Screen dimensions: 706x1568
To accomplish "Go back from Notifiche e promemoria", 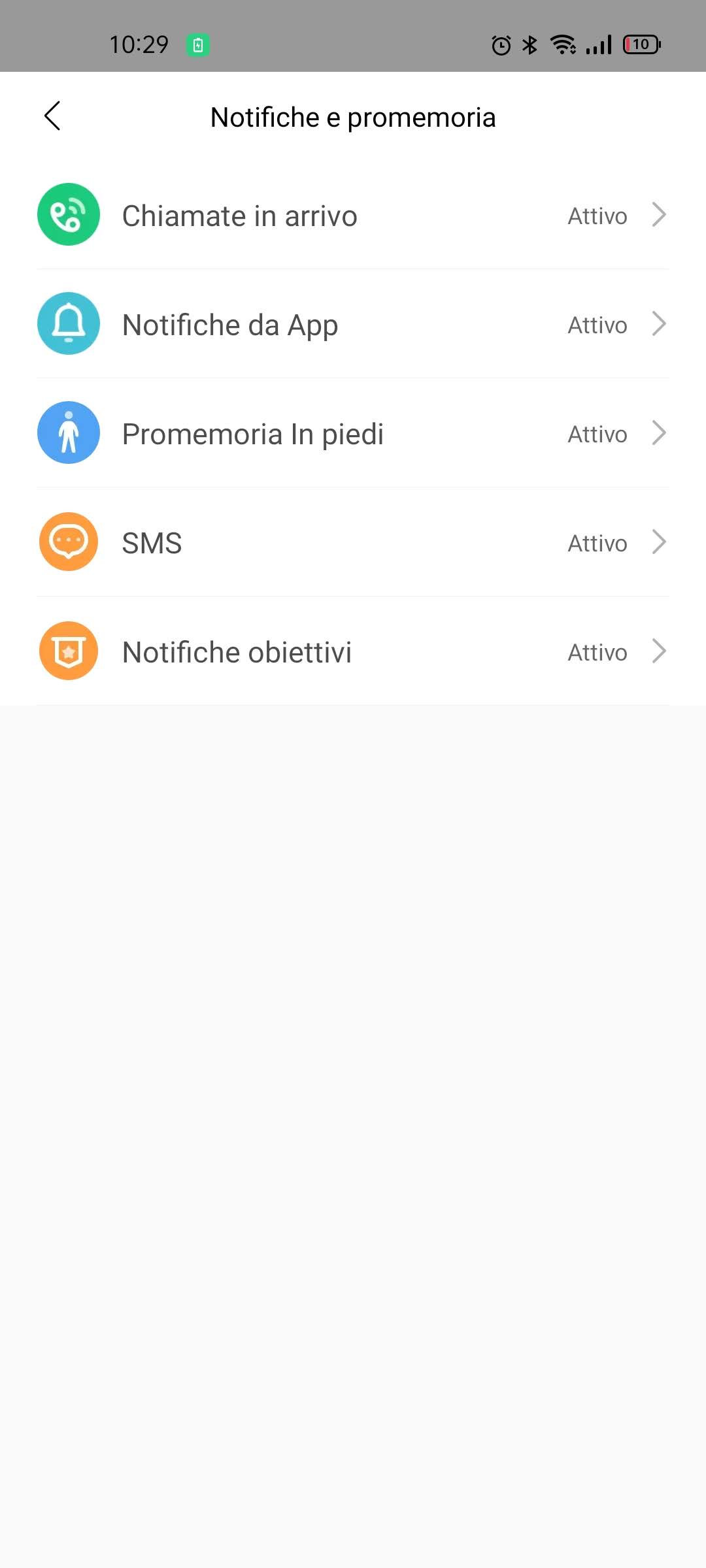I will point(52,116).
